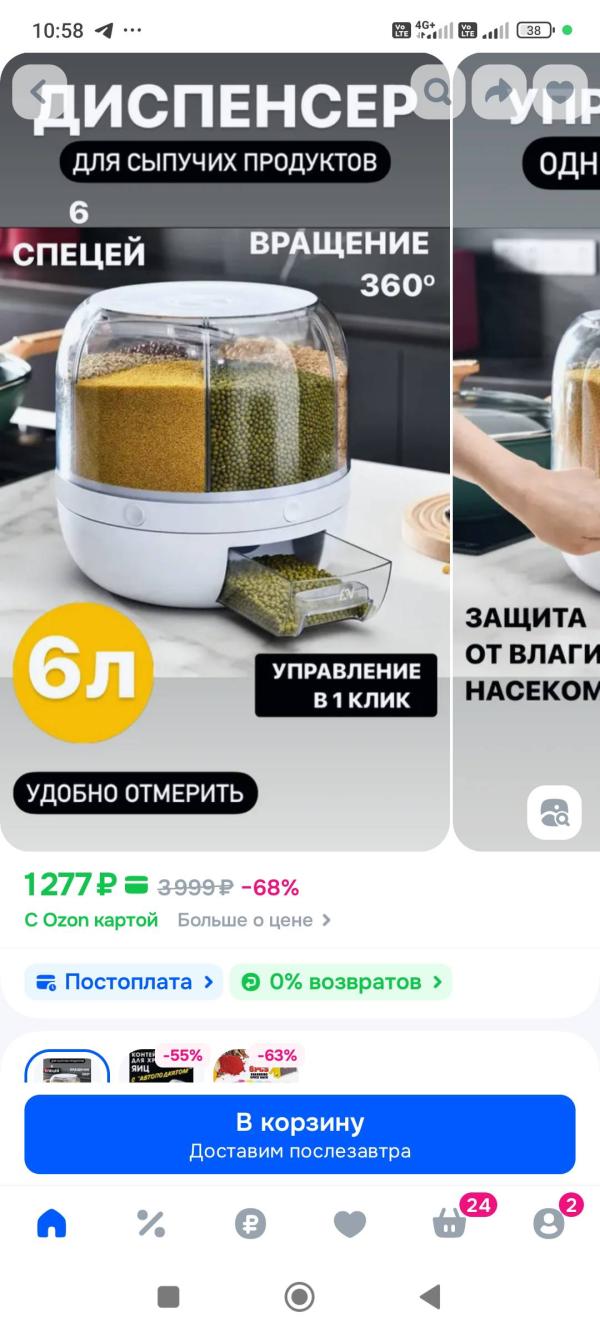
Task: Add the dispenser to favorites with the top heart
Action: point(559,92)
